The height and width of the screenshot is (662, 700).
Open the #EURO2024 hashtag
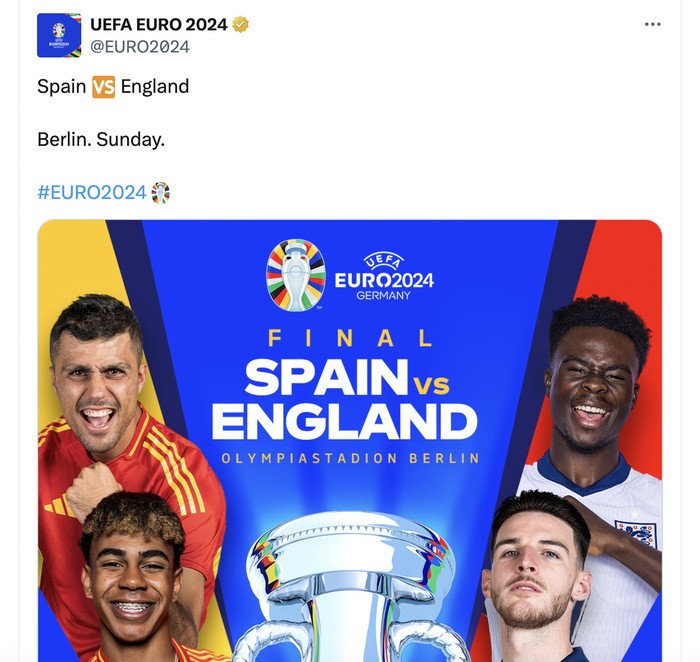[92, 192]
